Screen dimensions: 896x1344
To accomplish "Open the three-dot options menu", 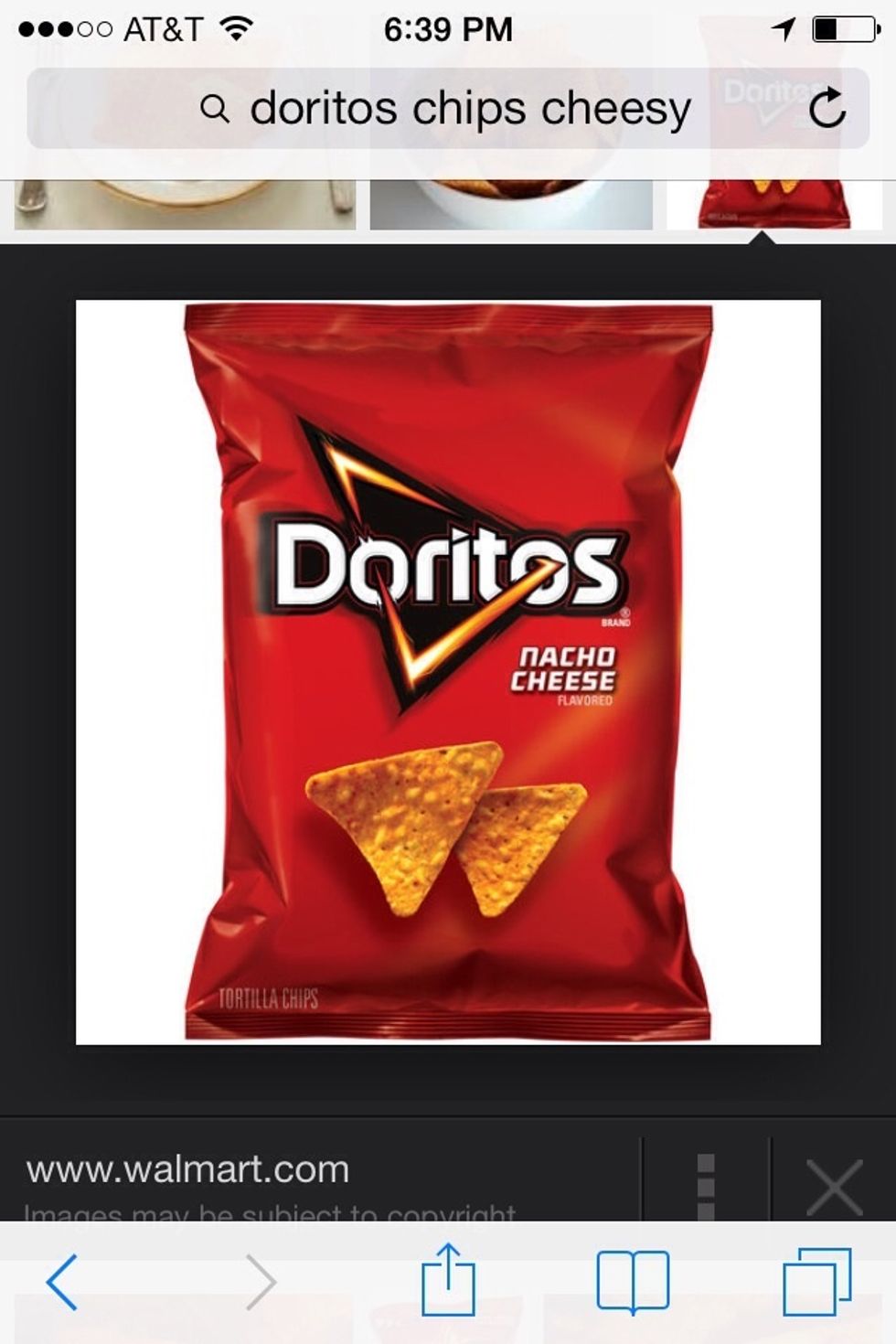I will tap(705, 1185).
